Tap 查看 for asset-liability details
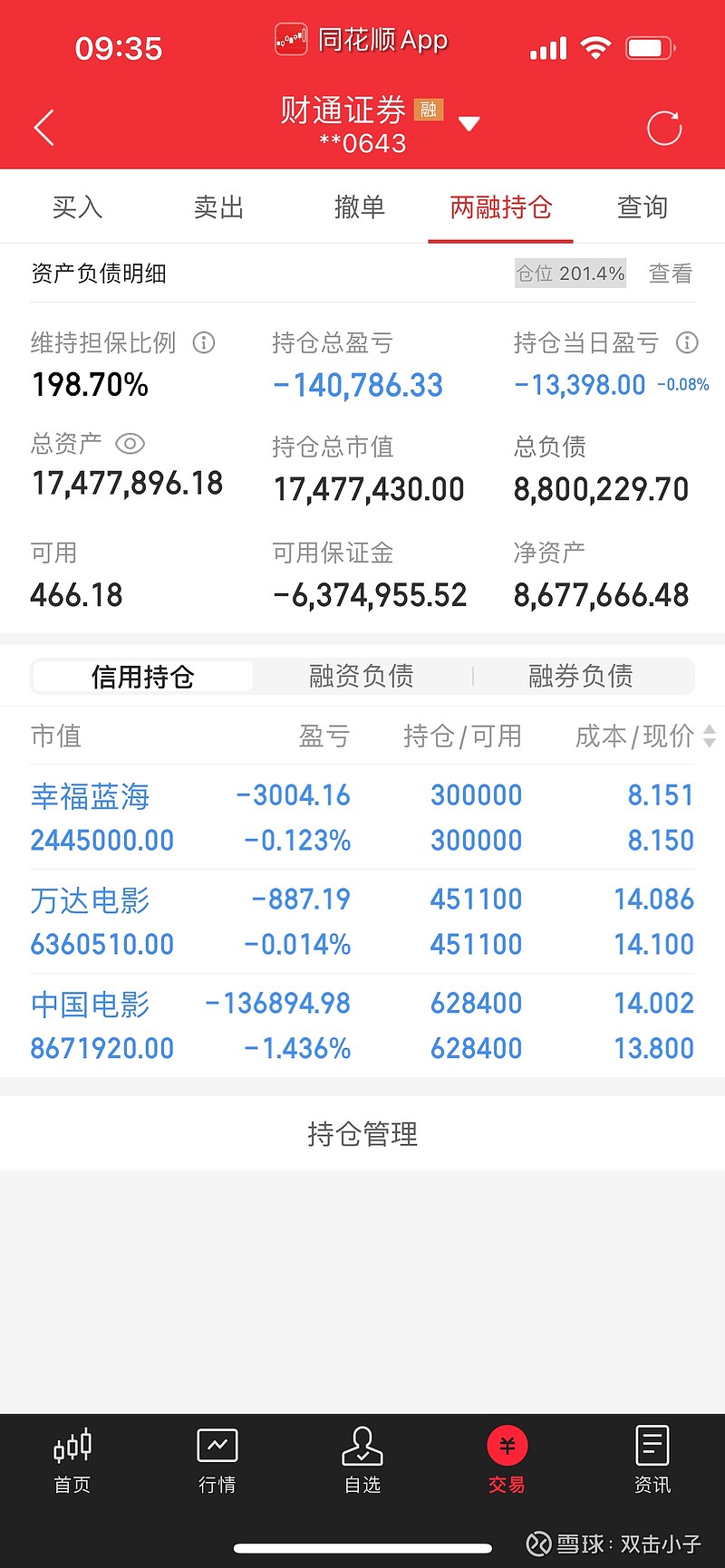The image size is (725, 1568). (x=671, y=274)
